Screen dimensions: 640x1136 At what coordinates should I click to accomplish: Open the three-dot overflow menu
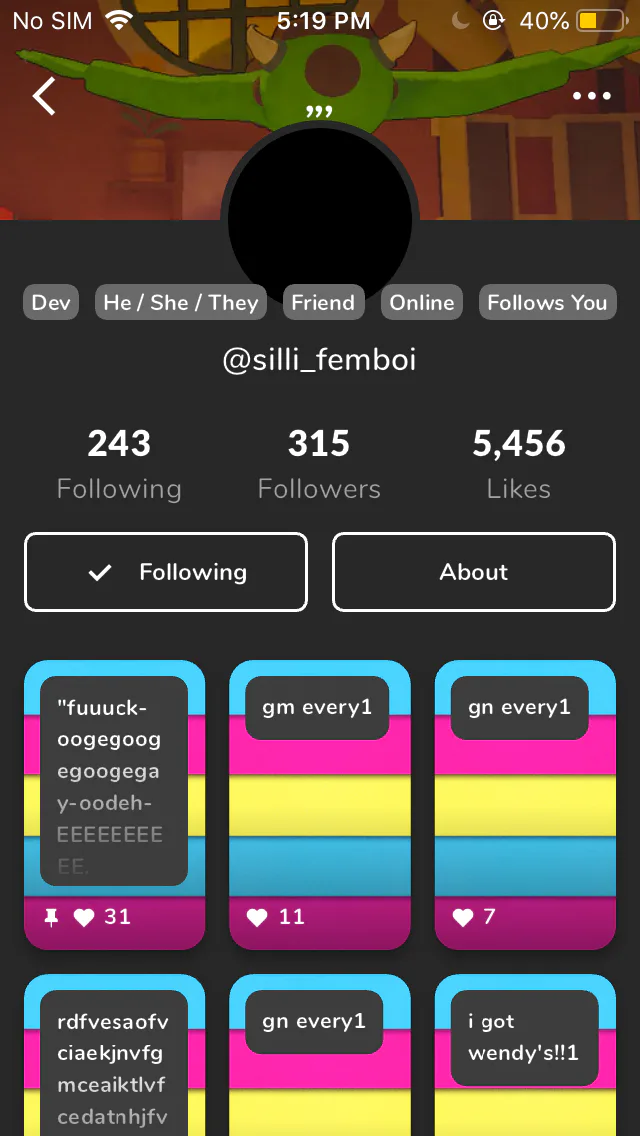click(591, 96)
